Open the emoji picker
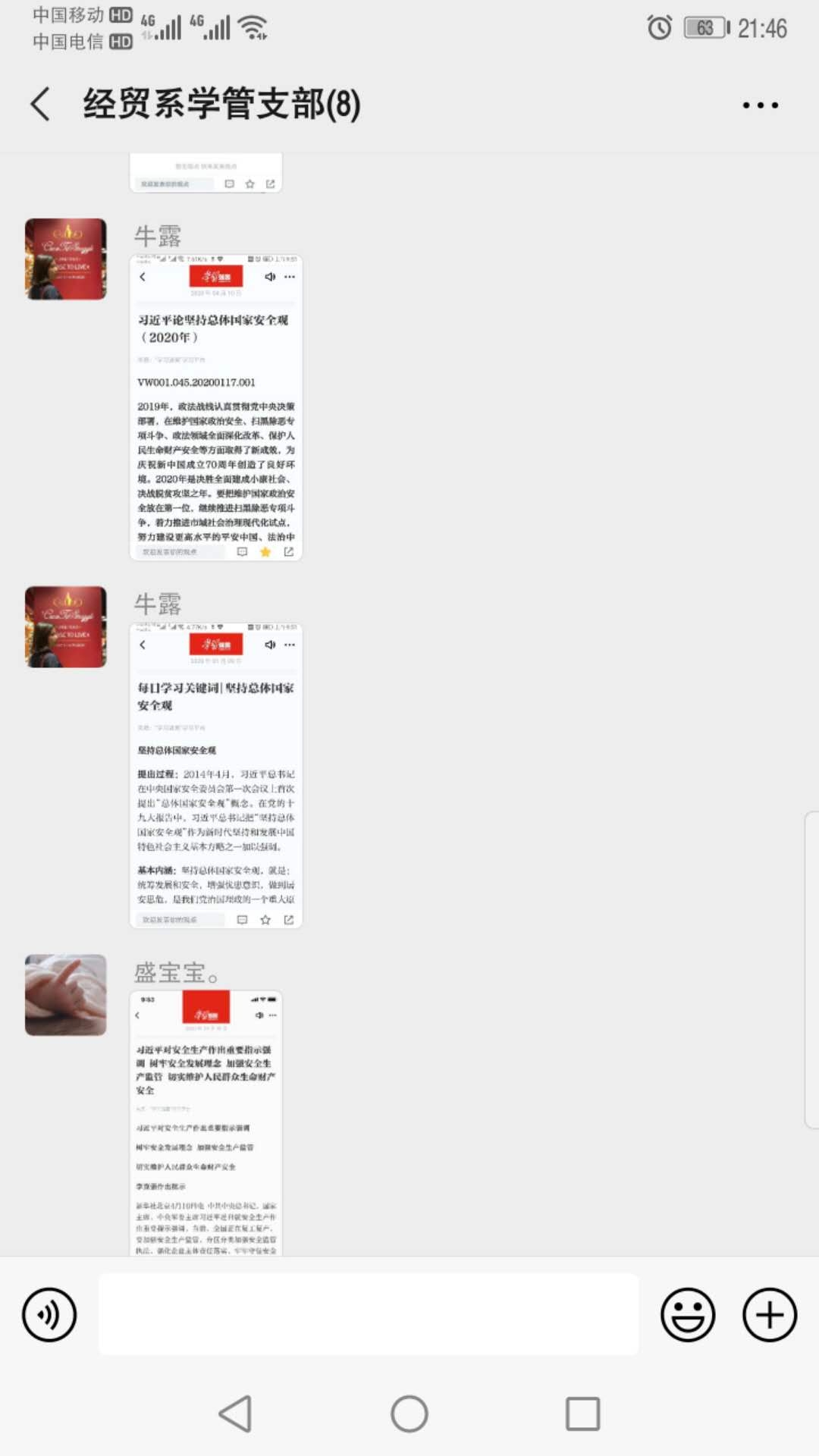The image size is (819, 1456). pyautogui.click(x=688, y=1315)
